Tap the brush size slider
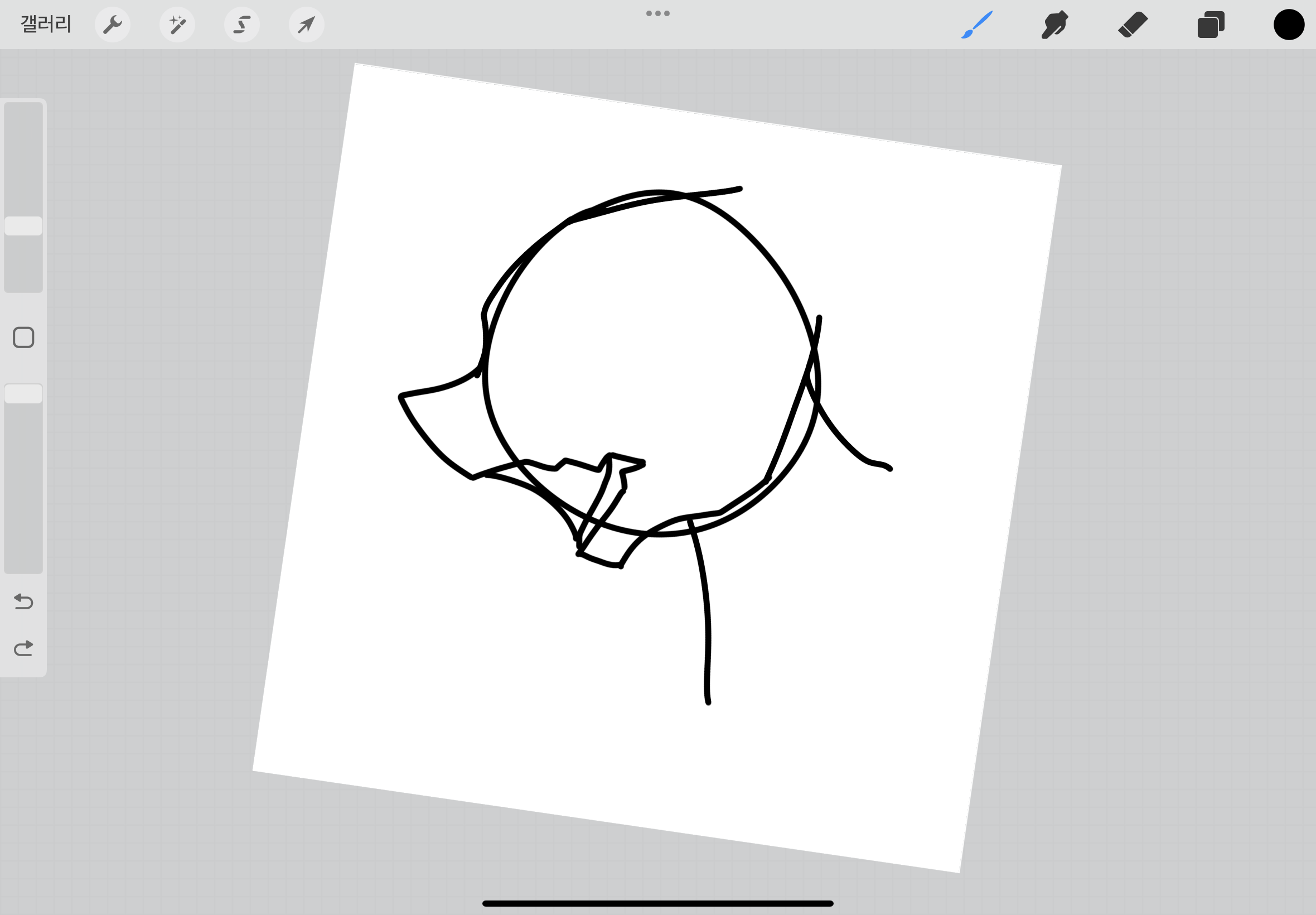Image resolution: width=1316 pixels, height=915 pixels. click(x=23, y=197)
